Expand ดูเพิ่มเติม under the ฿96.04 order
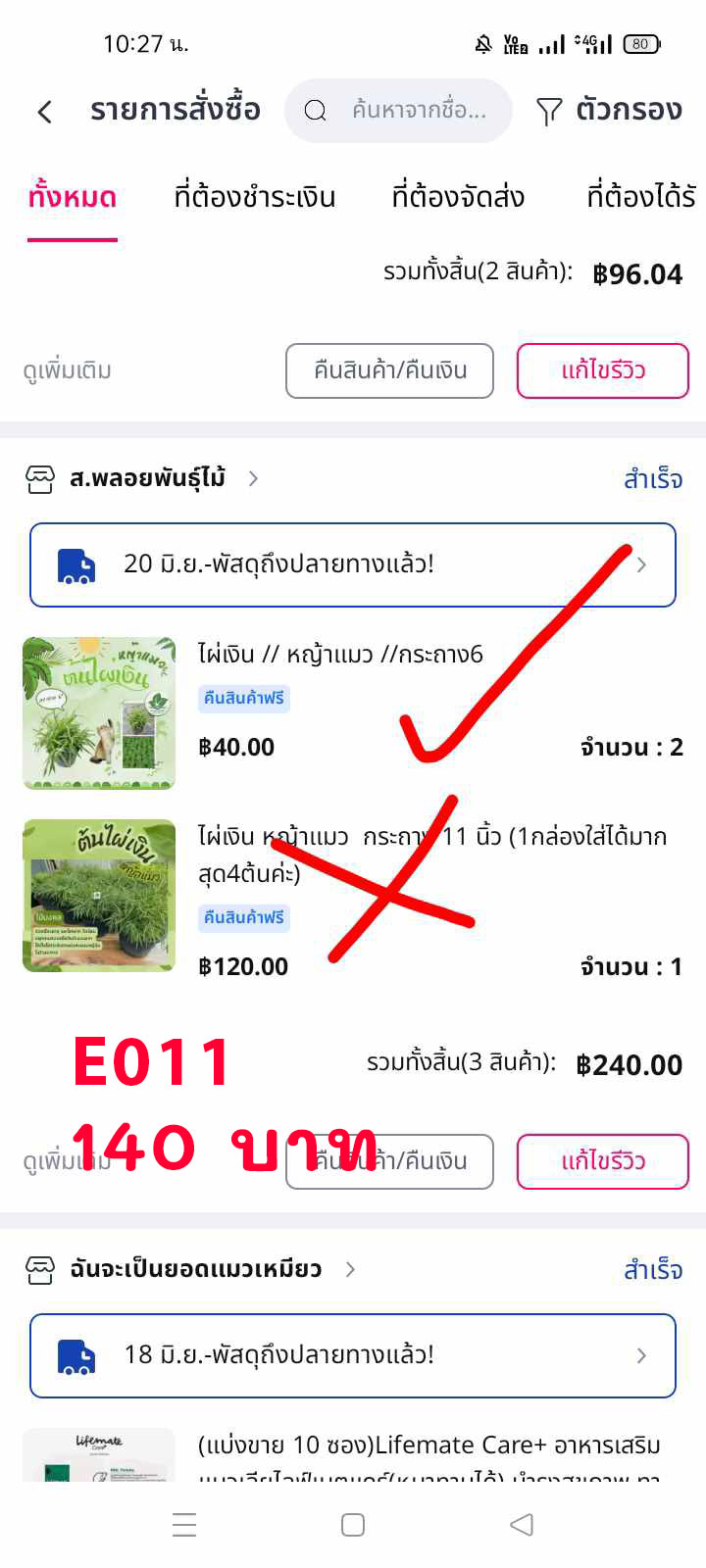This screenshot has width=706, height=1568. tap(68, 371)
